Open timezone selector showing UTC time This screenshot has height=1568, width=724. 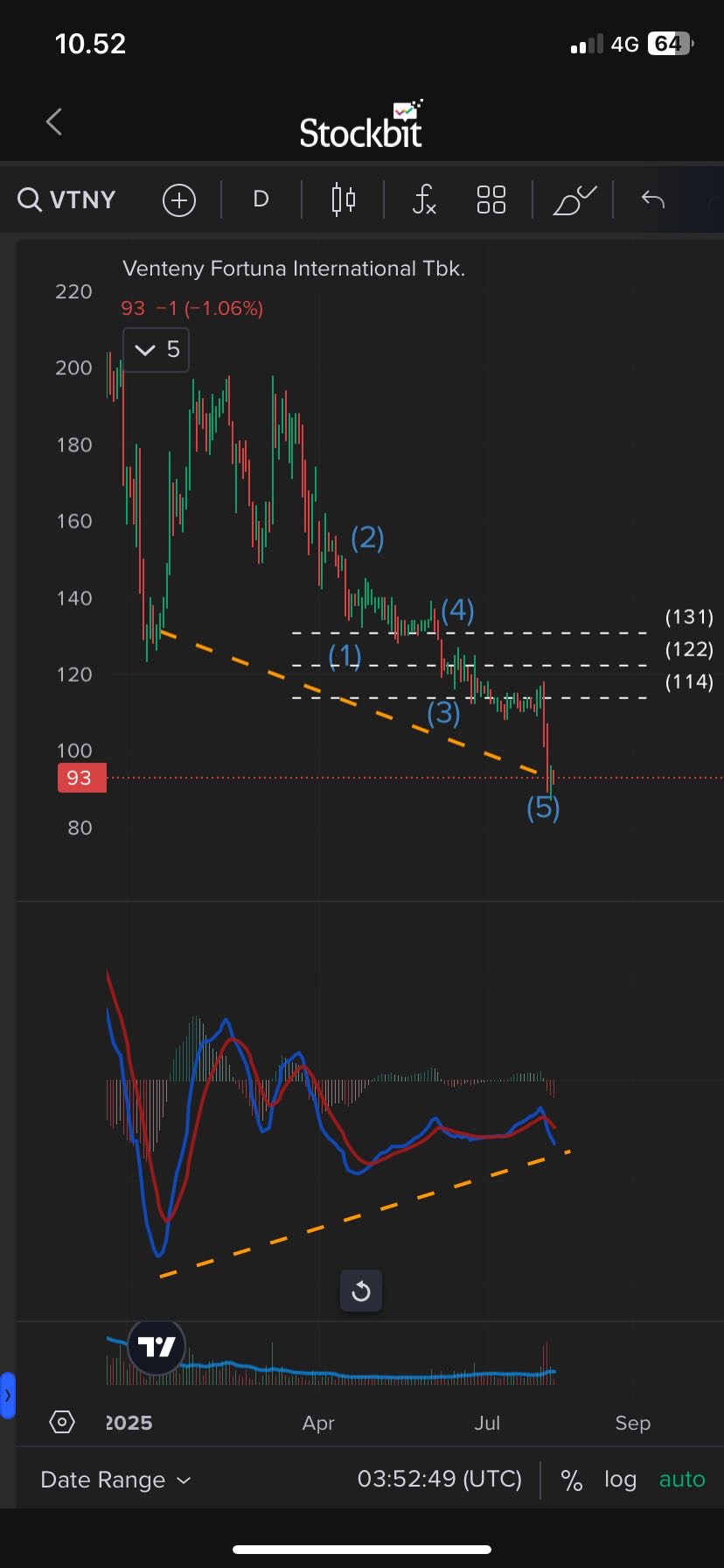tap(439, 1480)
